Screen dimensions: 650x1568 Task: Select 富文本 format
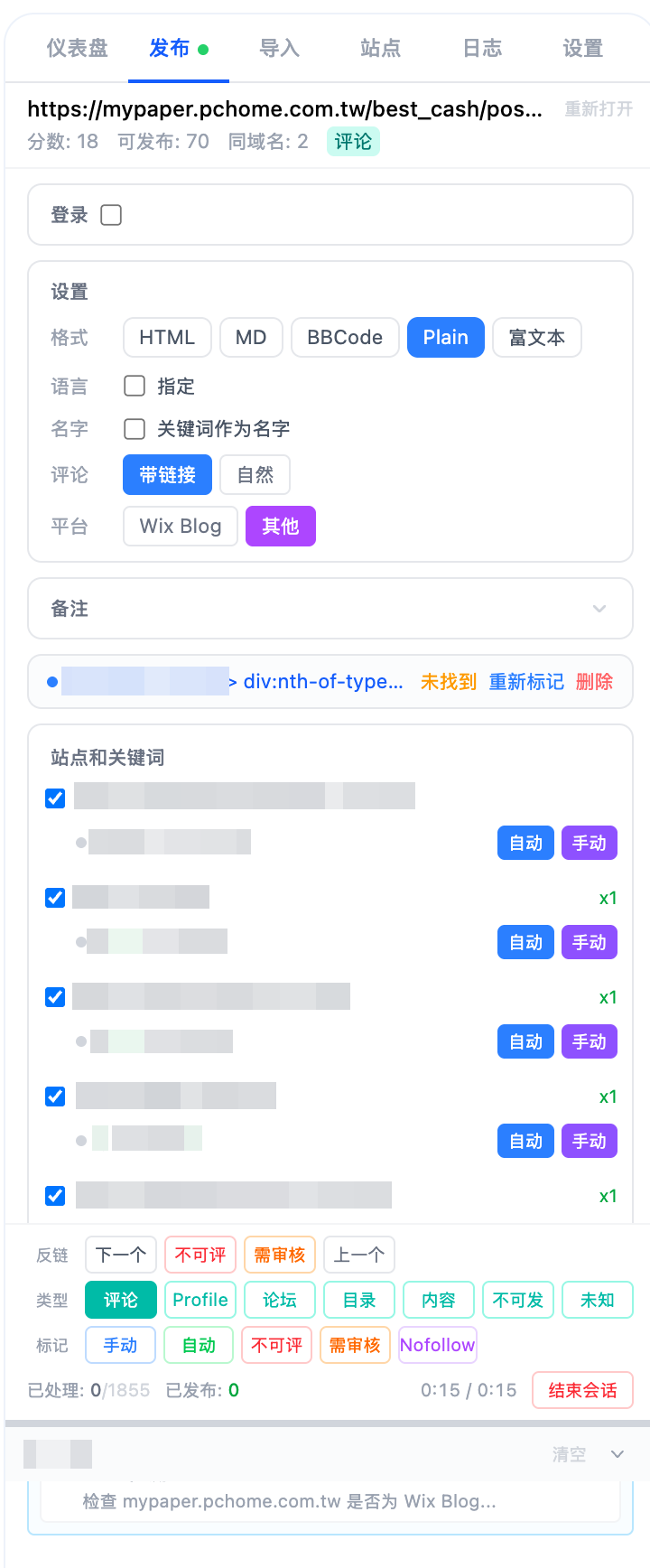tap(536, 338)
